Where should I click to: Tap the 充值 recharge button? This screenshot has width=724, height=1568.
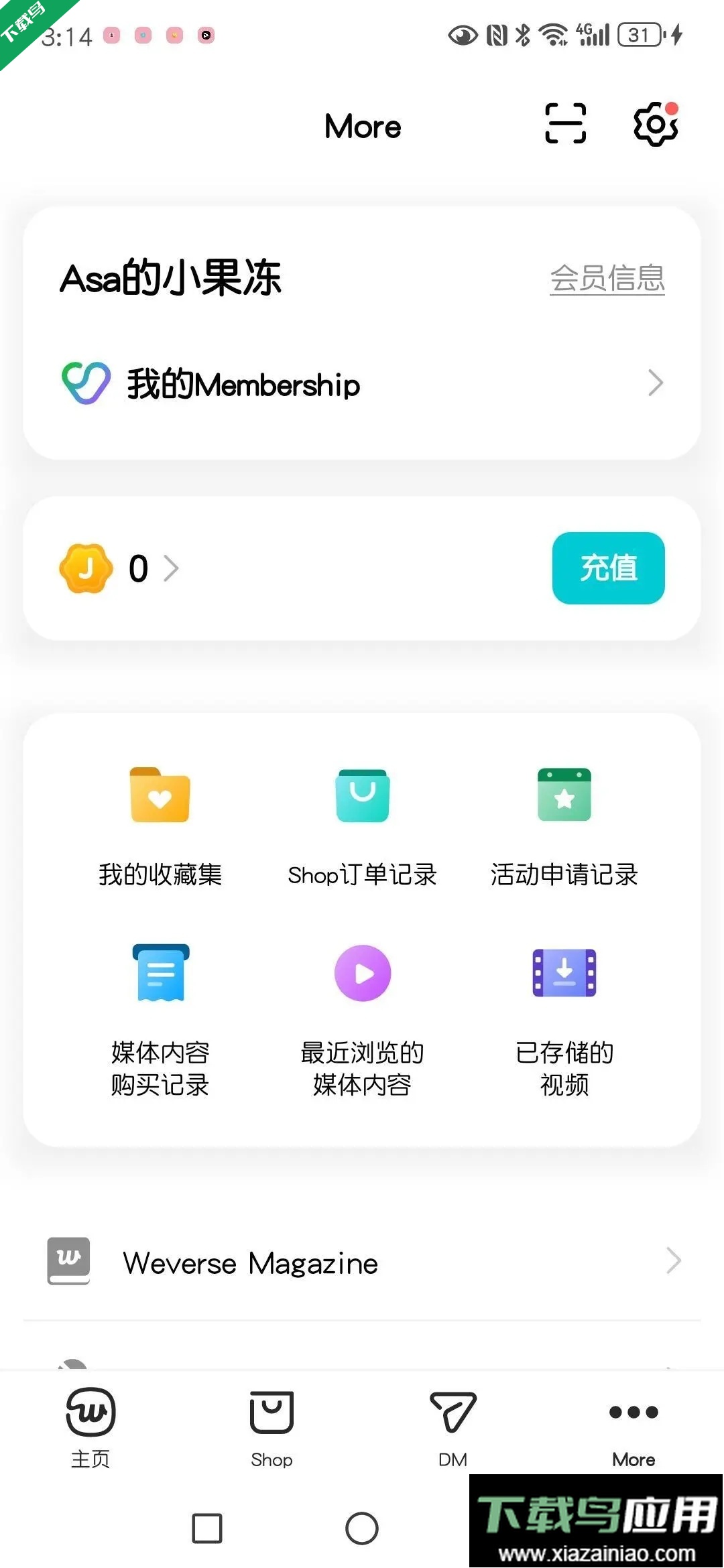[x=607, y=569]
